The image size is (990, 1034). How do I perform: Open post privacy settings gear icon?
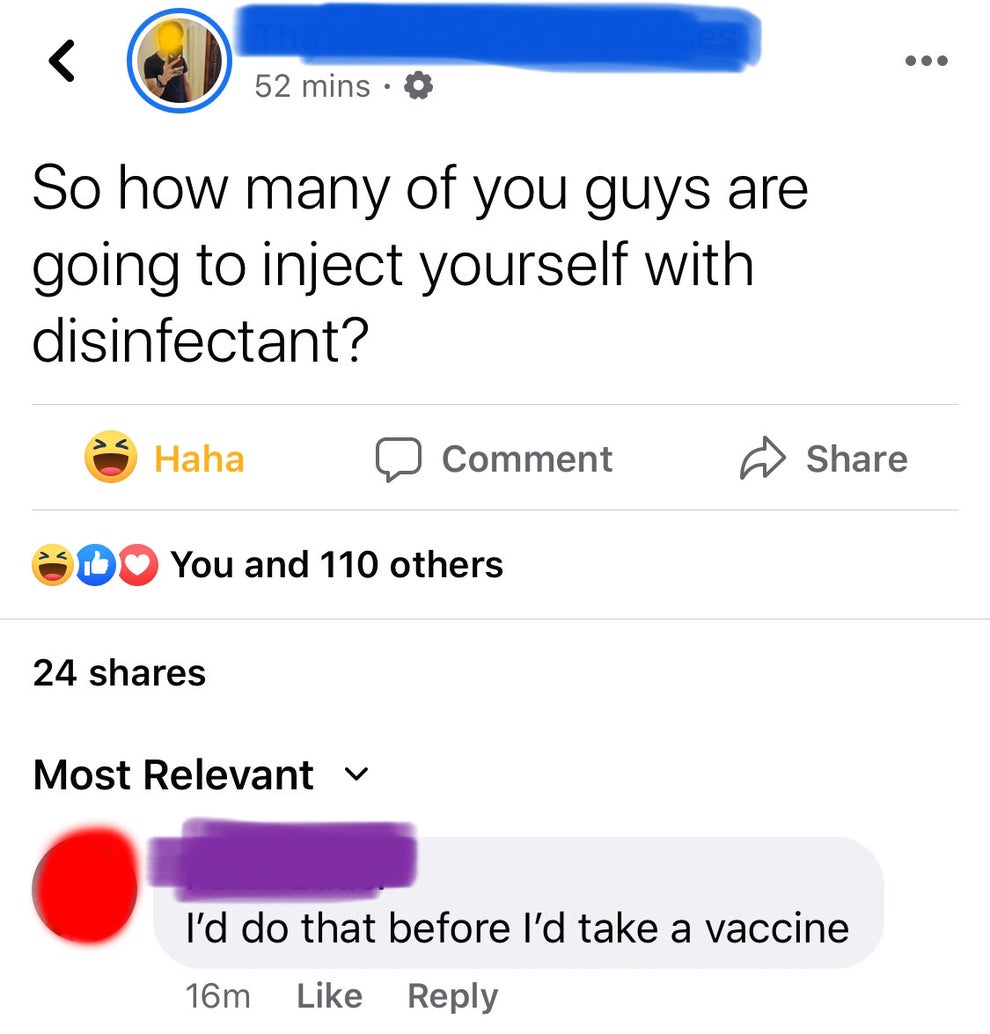point(418,88)
